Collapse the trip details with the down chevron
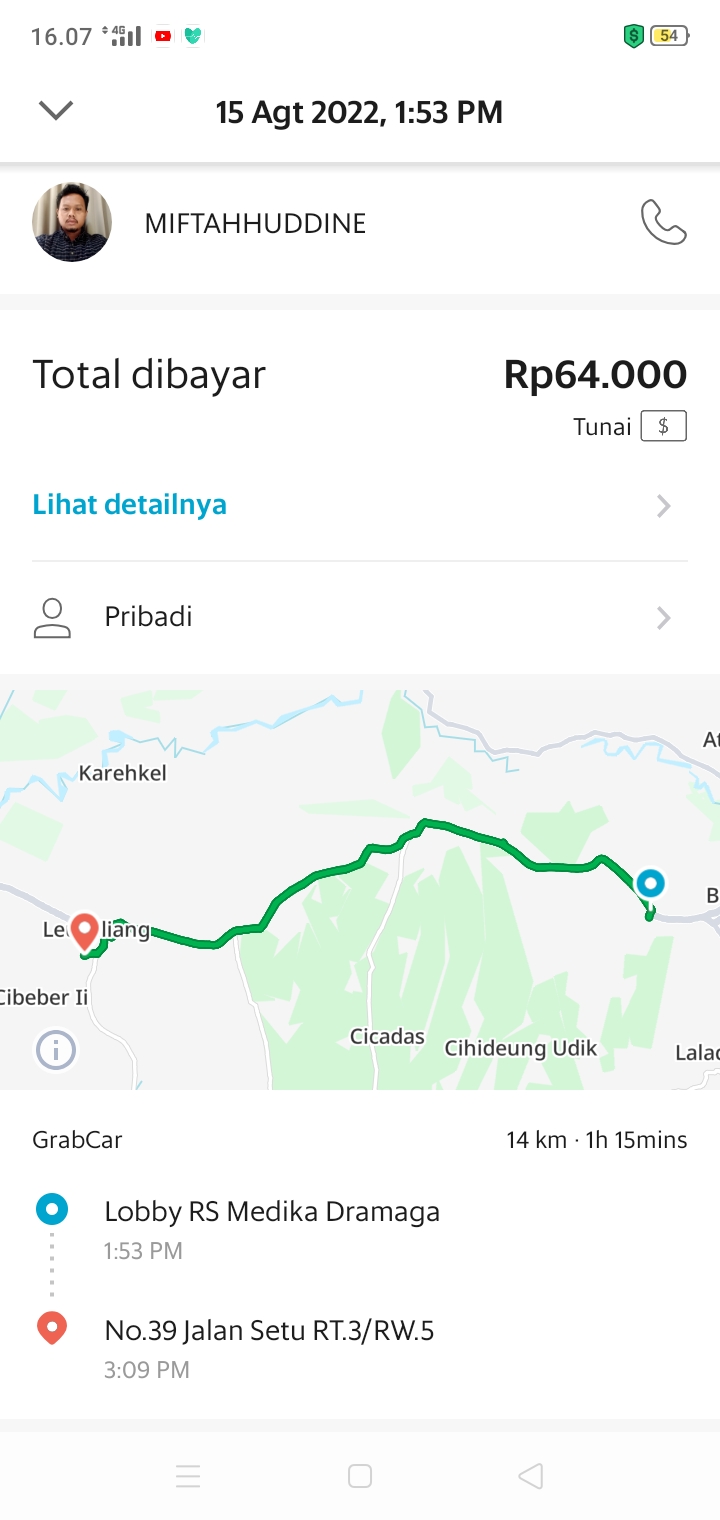This screenshot has width=720, height=1520. 56,111
